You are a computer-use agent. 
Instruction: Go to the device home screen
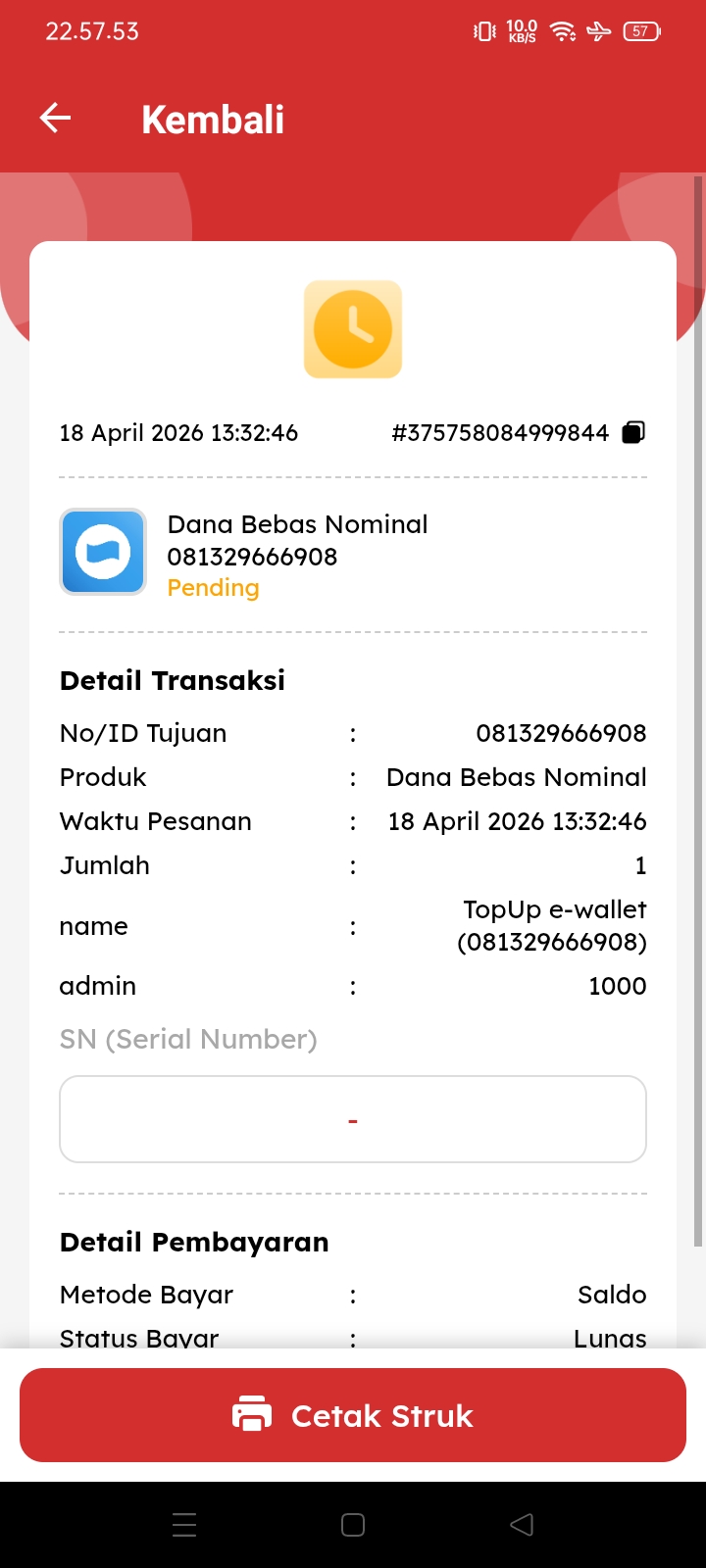(x=353, y=1525)
